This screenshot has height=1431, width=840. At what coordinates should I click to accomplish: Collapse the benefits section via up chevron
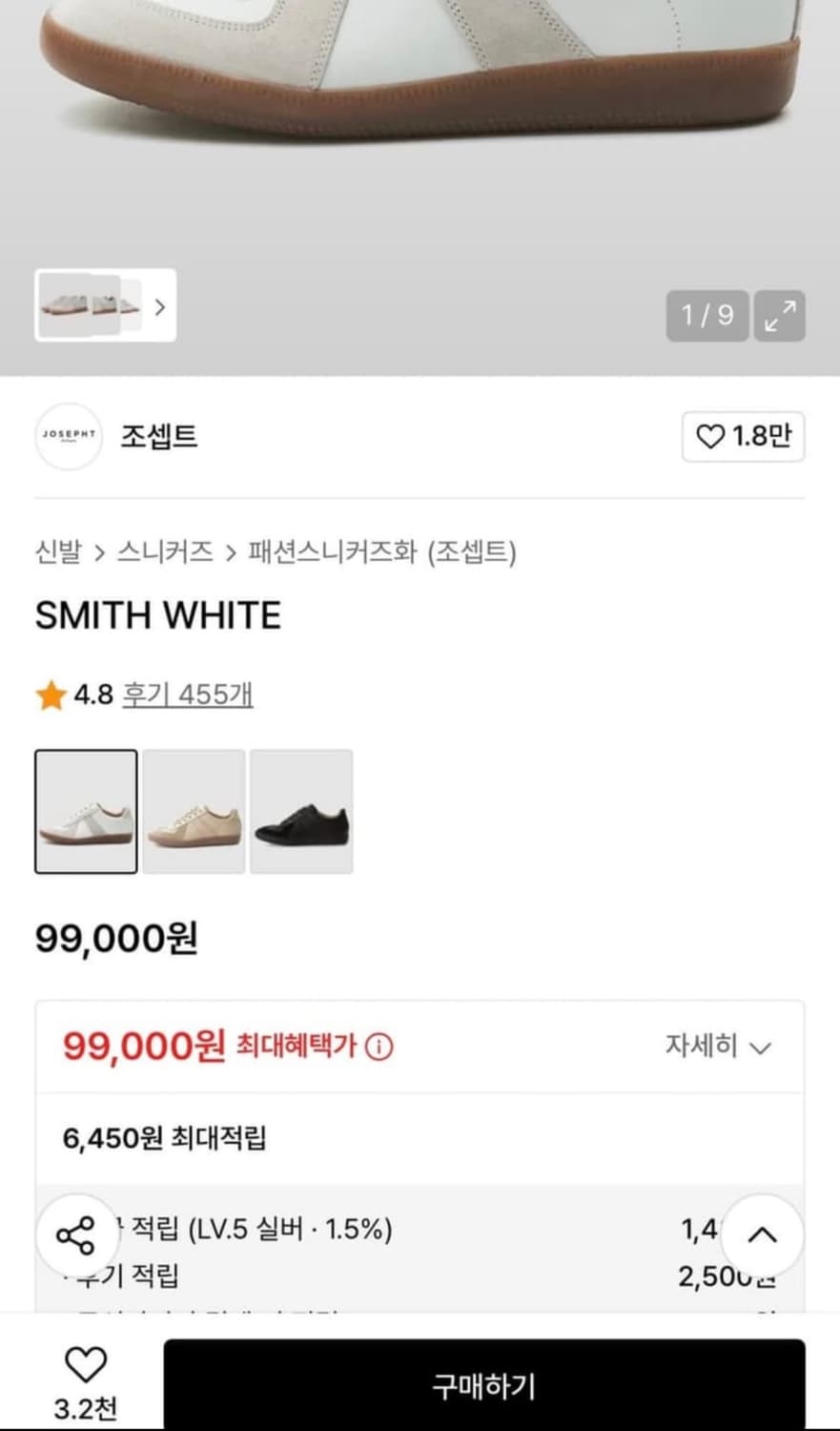(x=760, y=1234)
